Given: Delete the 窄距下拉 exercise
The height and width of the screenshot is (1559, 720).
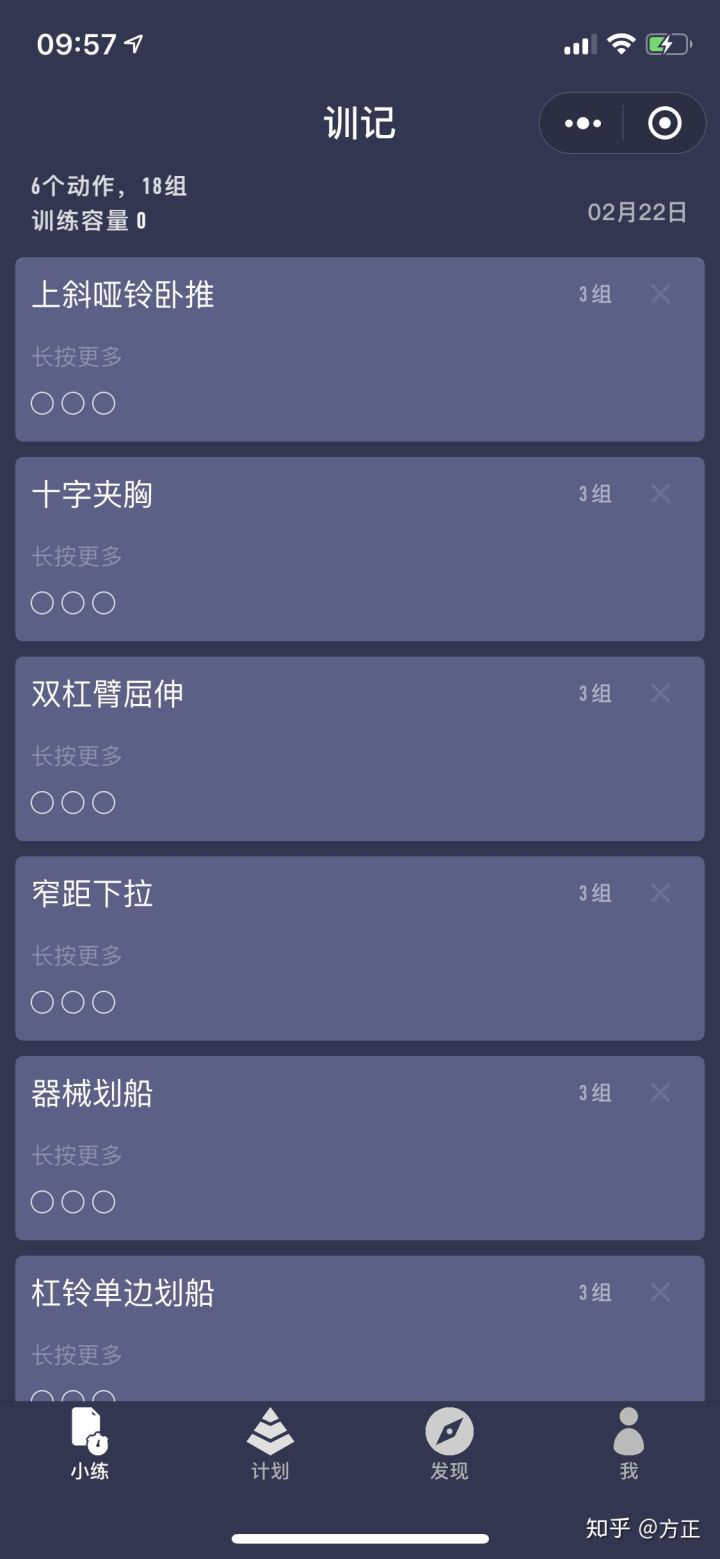Looking at the screenshot, I should tap(660, 893).
